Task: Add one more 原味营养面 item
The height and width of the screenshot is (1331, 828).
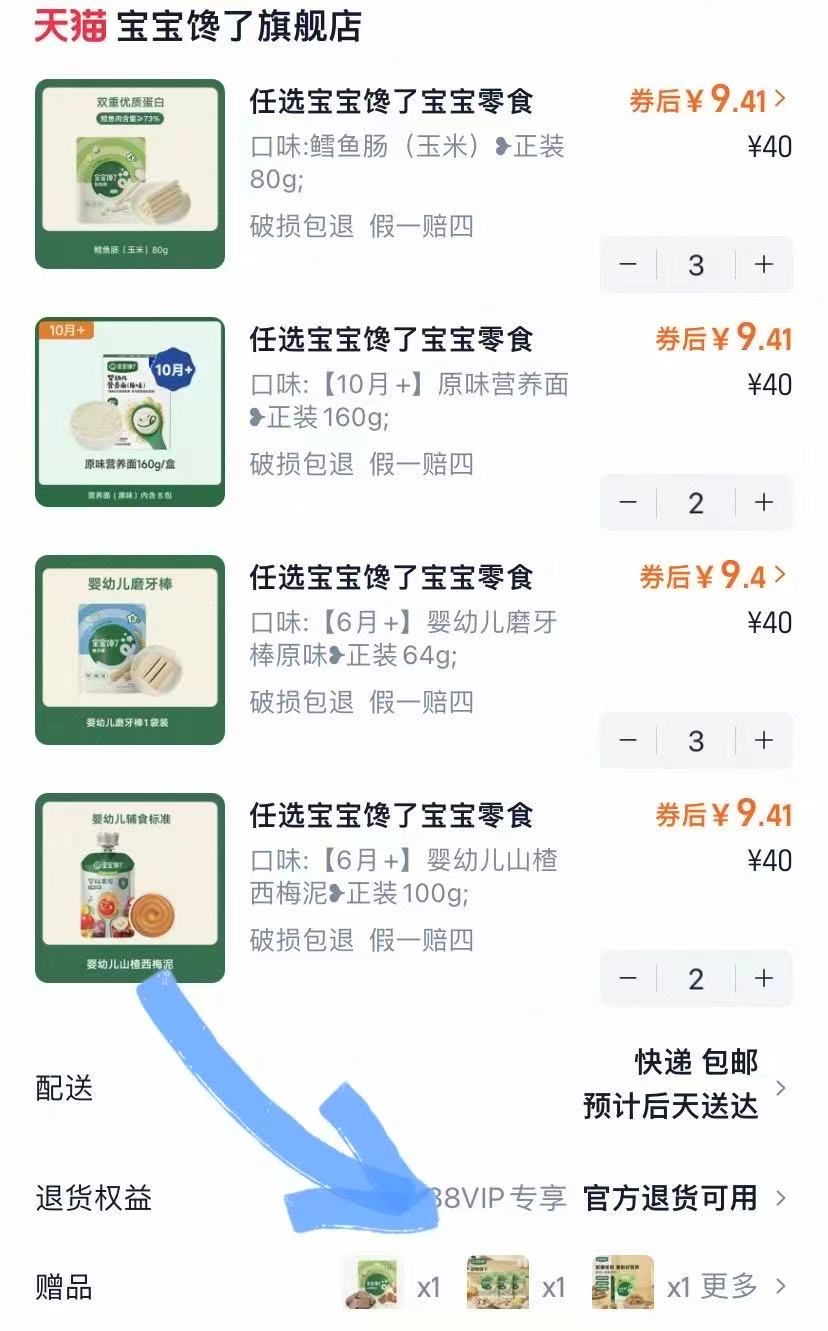Action: pos(762,503)
